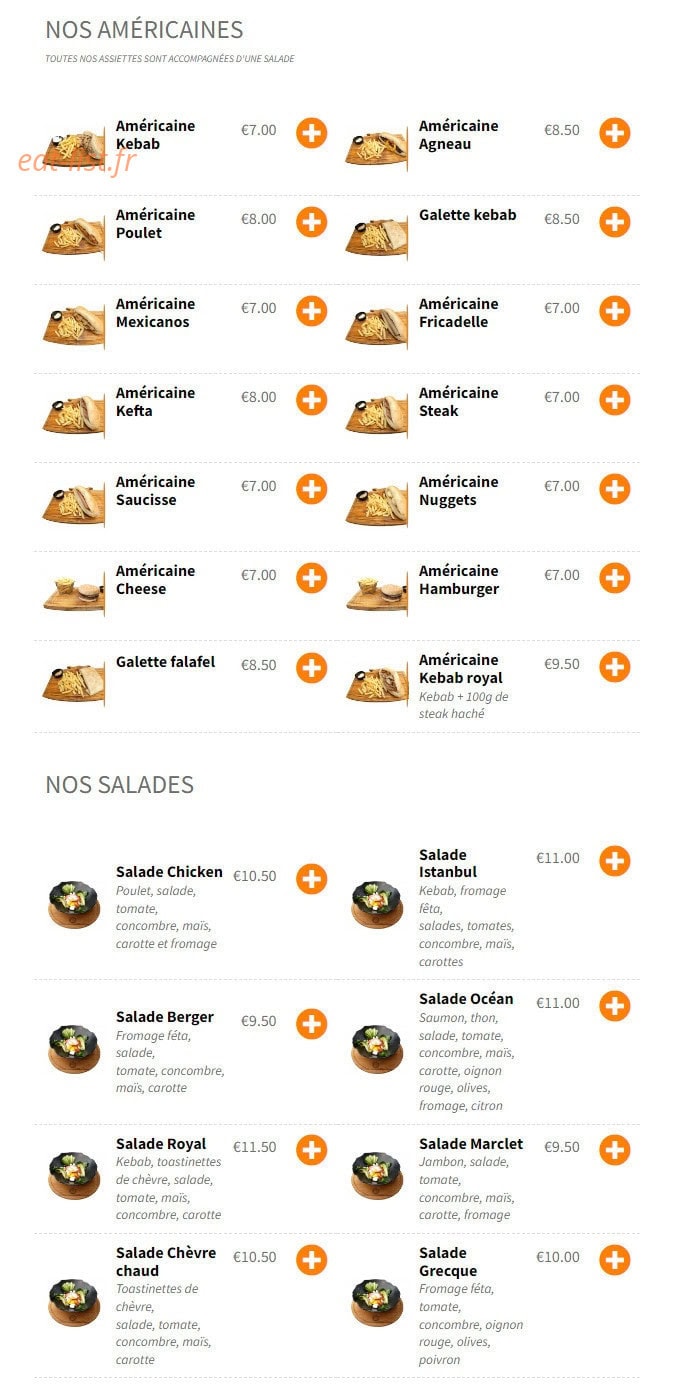Add Américaine Mexicanos with its plus button
The width and height of the screenshot is (673, 1385).
[311, 310]
